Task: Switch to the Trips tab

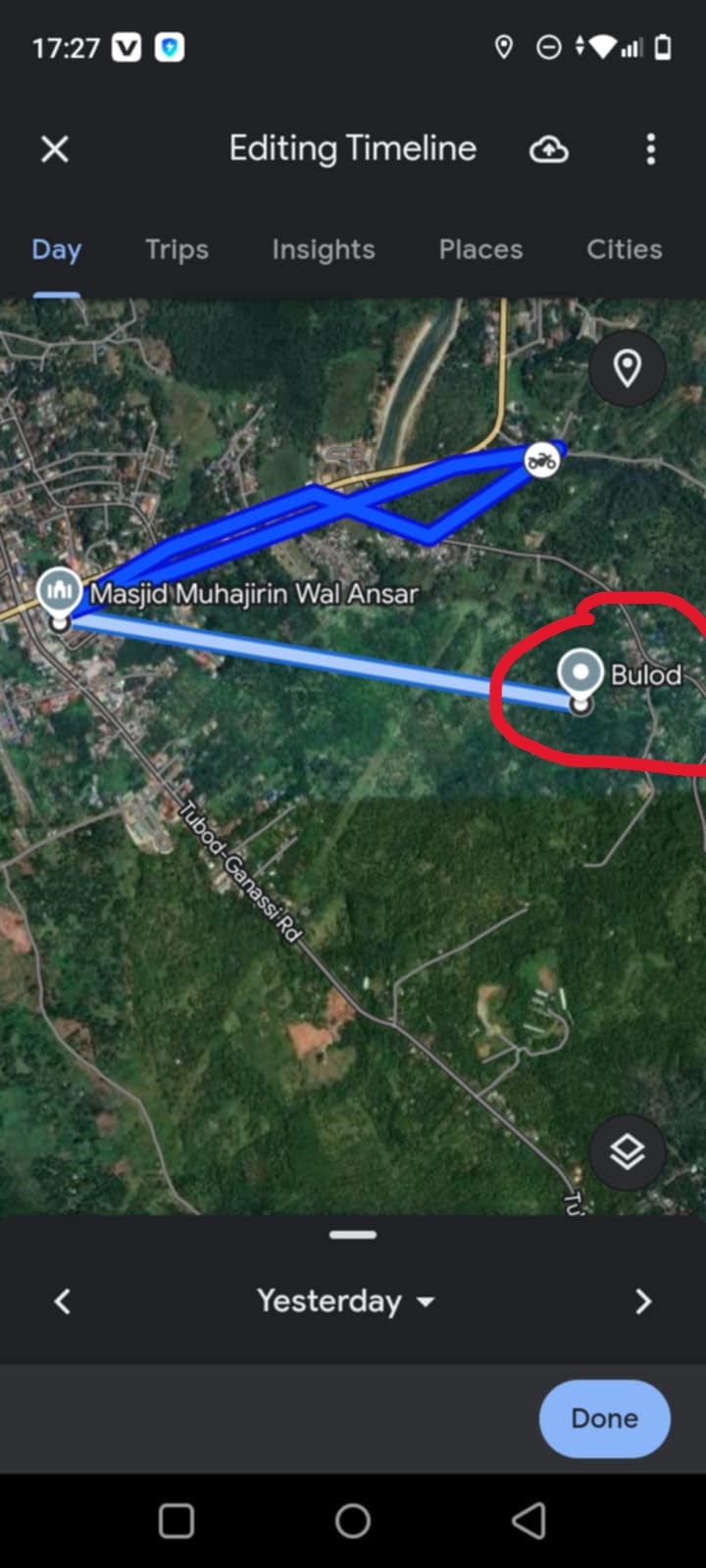Action: tap(176, 250)
